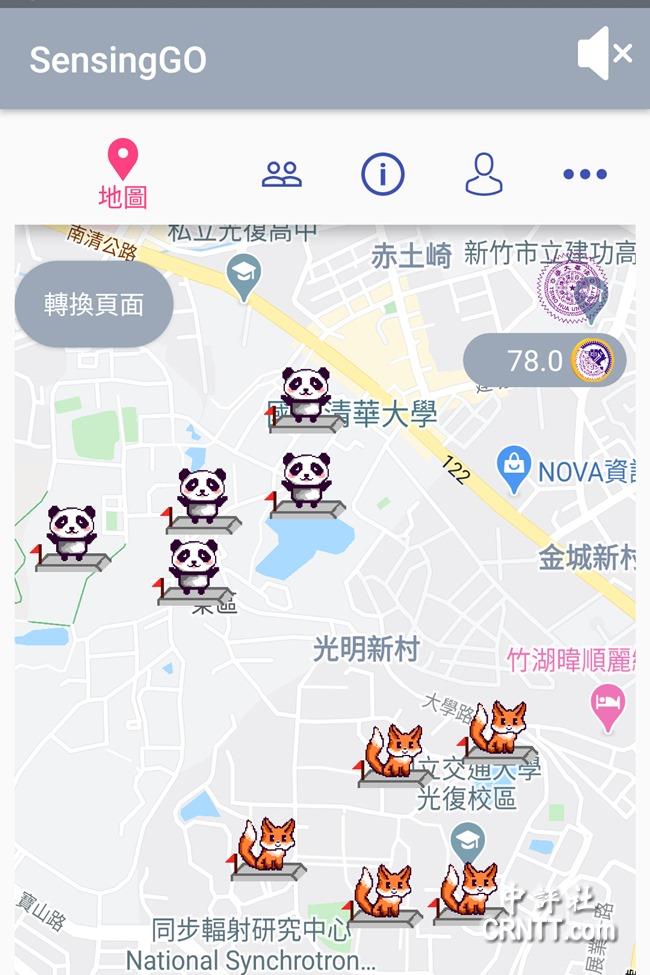The height and width of the screenshot is (975, 650).
Task: Select the 地圖 map tab
Action: click(122, 175)
